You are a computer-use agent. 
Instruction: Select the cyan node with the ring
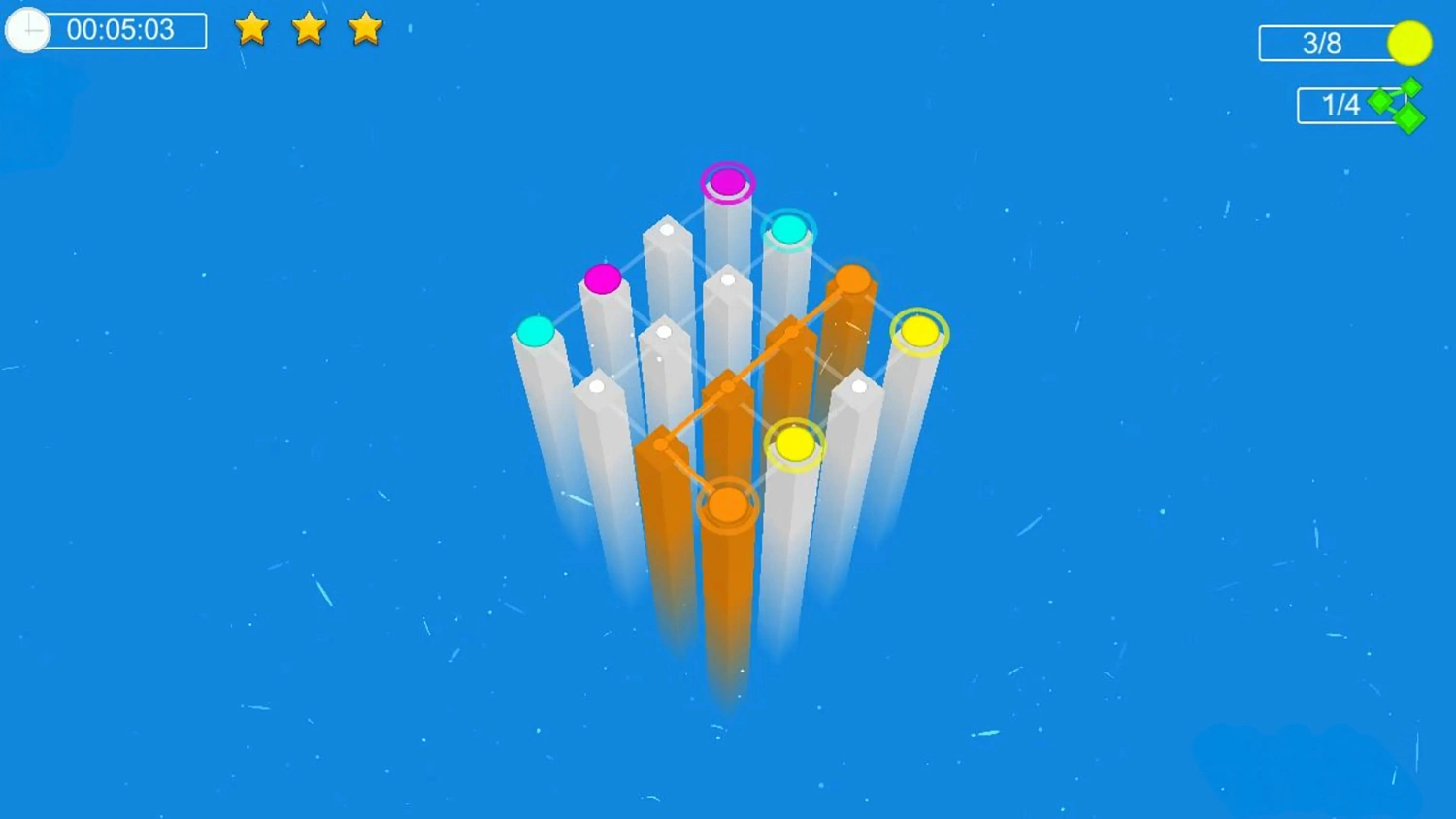[x=788, y=230]
